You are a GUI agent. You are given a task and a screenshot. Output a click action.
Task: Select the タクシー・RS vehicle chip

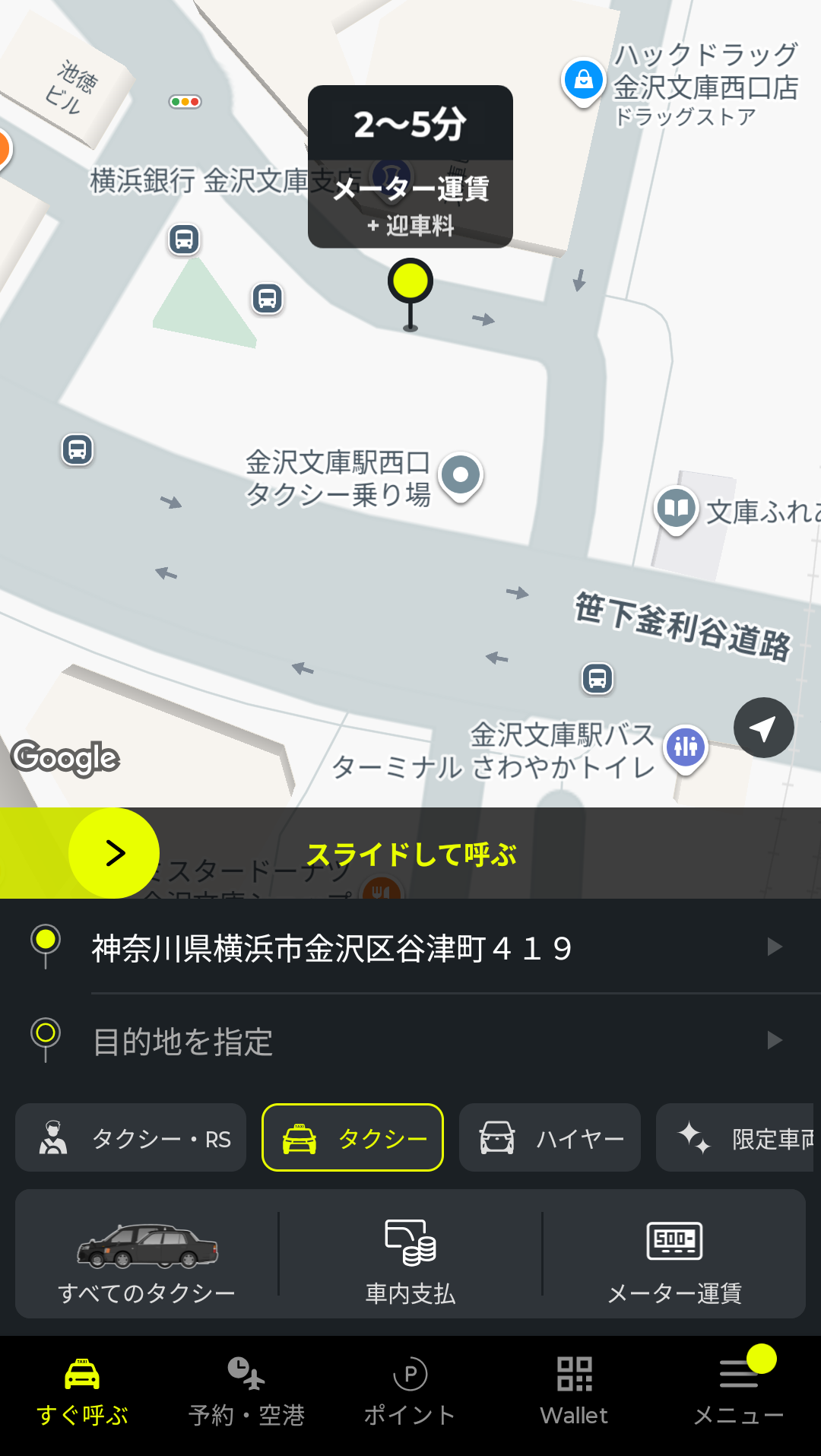pos(131,1138)
